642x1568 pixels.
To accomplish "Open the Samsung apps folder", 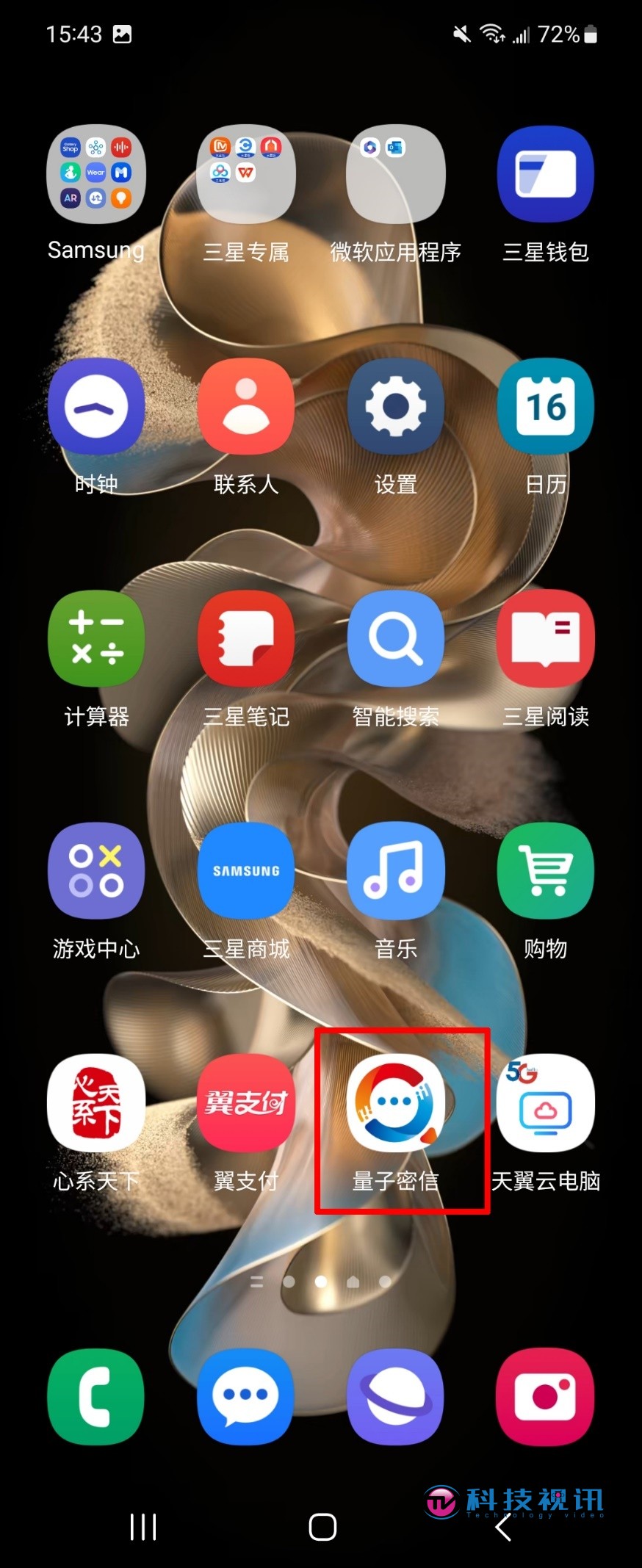I will pos(96,174).
